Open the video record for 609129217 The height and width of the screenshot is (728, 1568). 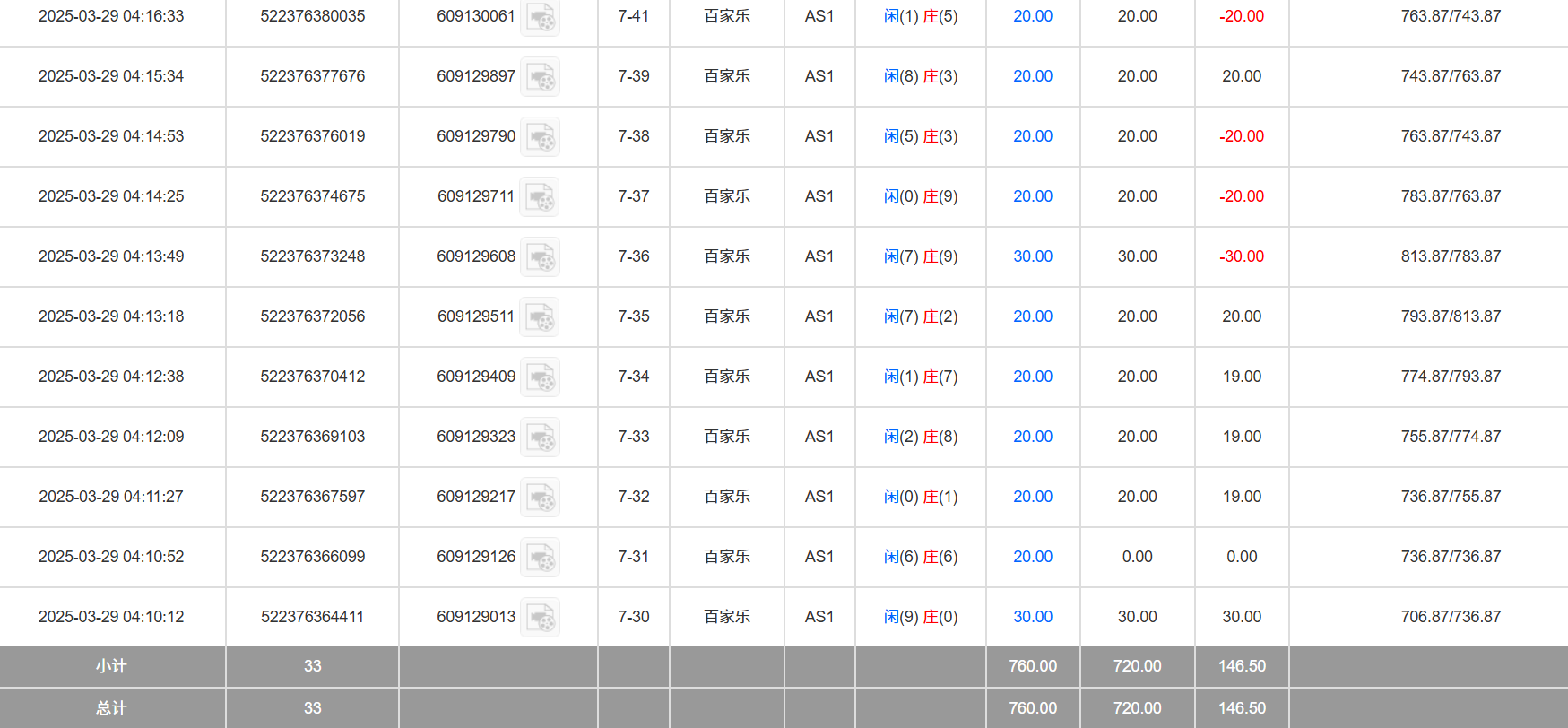point(541,498)
